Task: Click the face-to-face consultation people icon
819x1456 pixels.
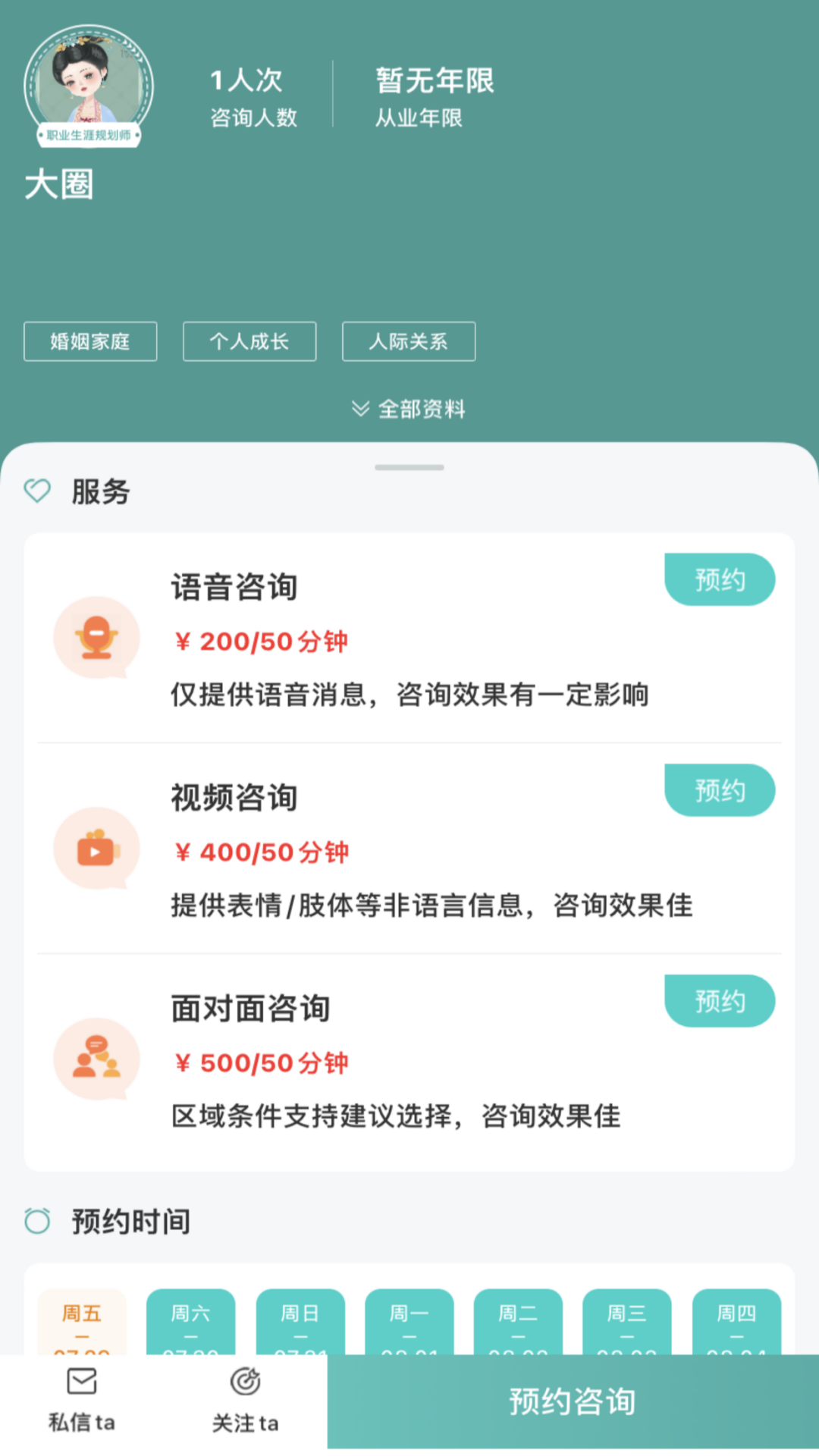Action: pos(98,1058)
